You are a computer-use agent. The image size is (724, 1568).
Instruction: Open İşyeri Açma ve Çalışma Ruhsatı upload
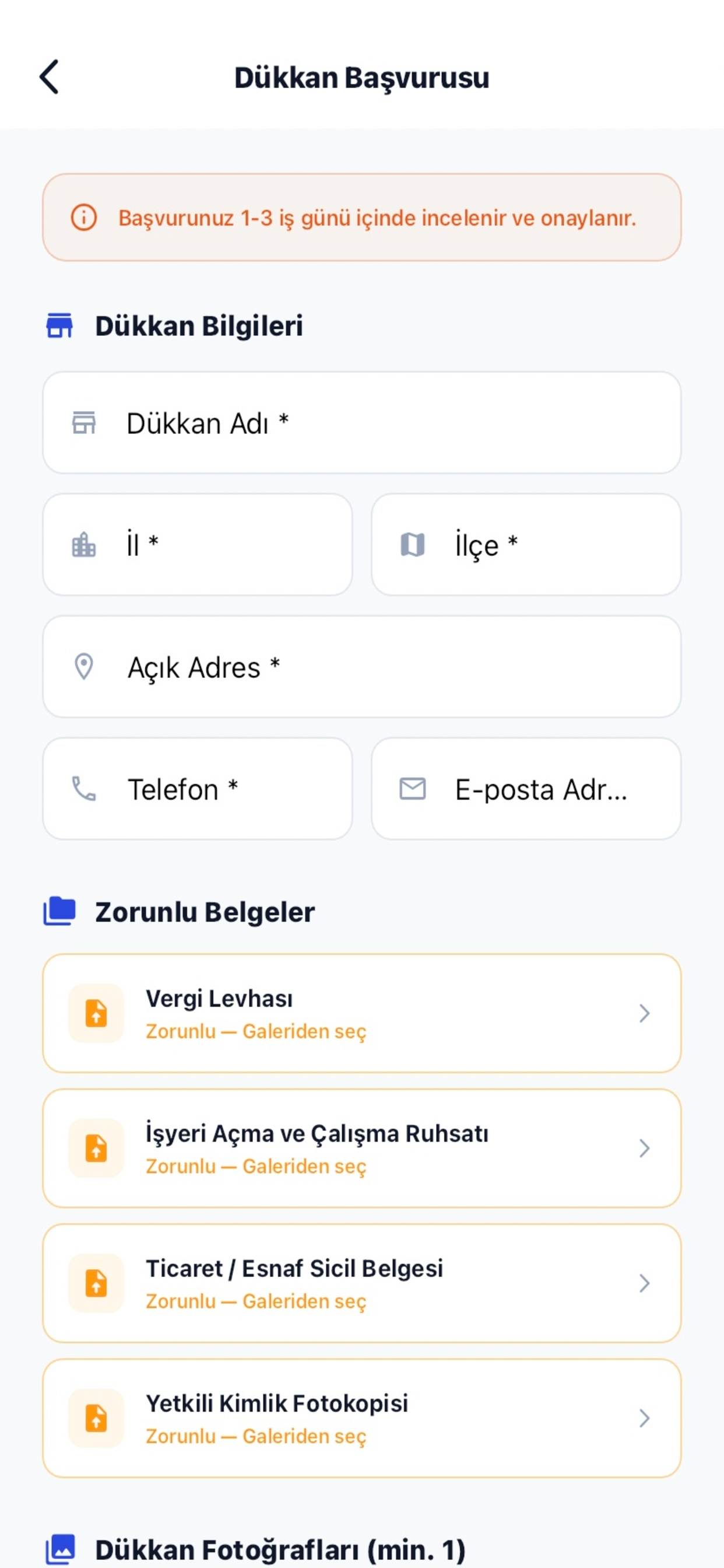361,1148
